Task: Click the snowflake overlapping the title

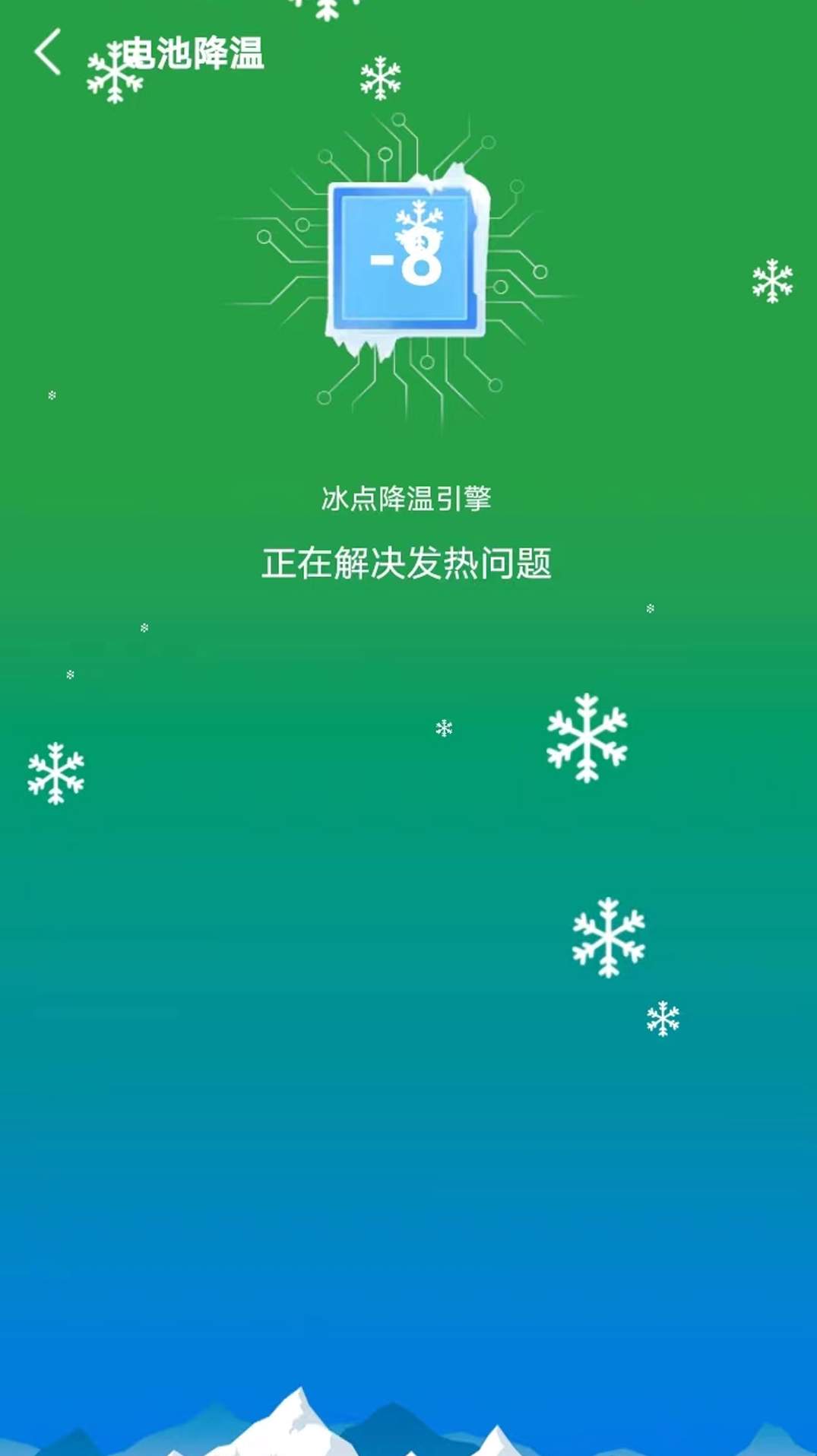Action: pyautogui.click(x=114, y=72)
